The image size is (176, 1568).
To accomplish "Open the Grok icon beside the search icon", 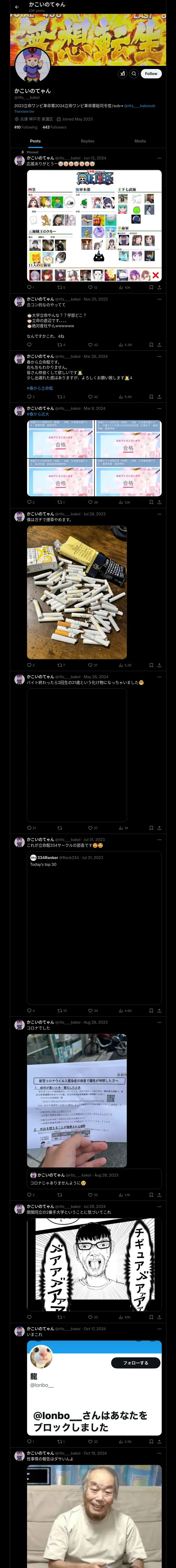I will (x=122, y=74).
